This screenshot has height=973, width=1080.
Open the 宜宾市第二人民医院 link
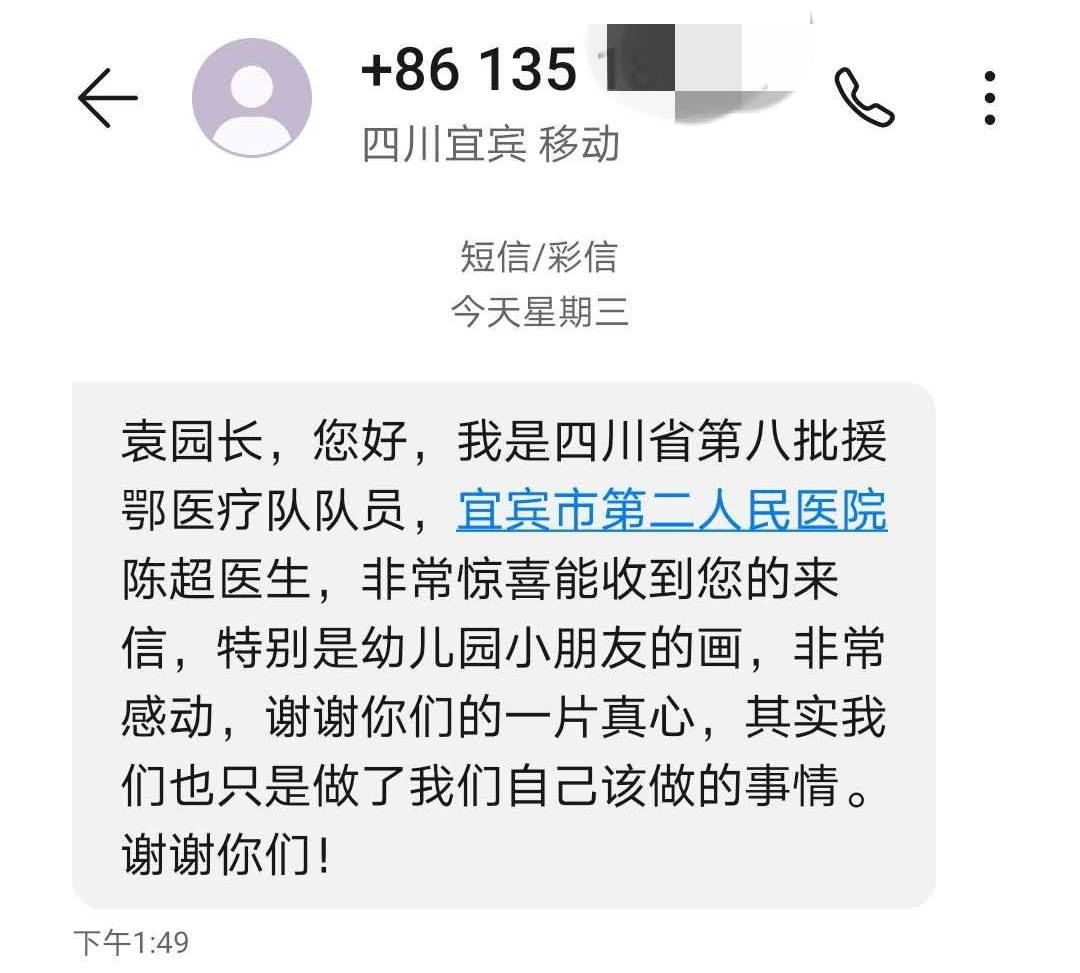[672, 512]
